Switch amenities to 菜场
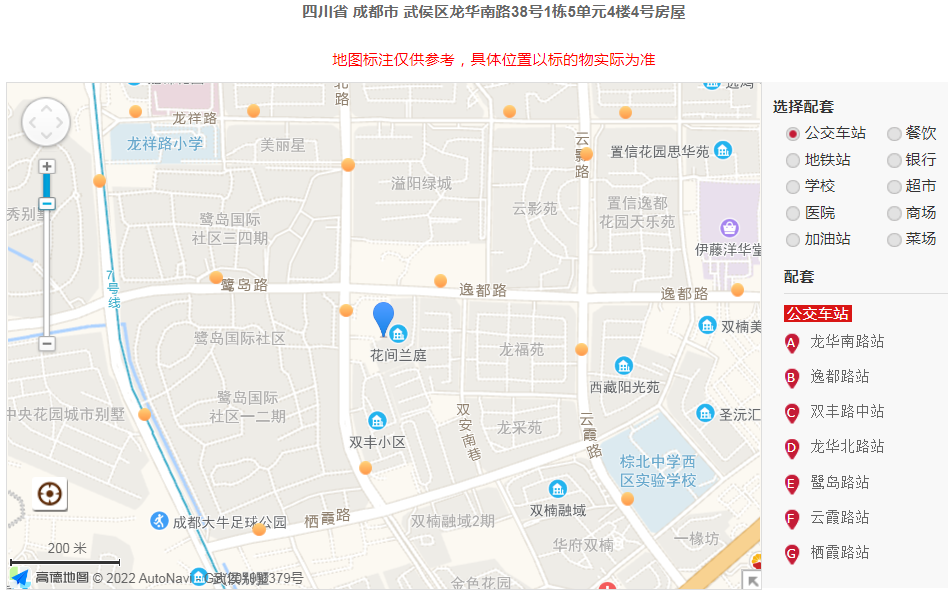This screenshot has height=594, width=948. [x=894, y=240]
